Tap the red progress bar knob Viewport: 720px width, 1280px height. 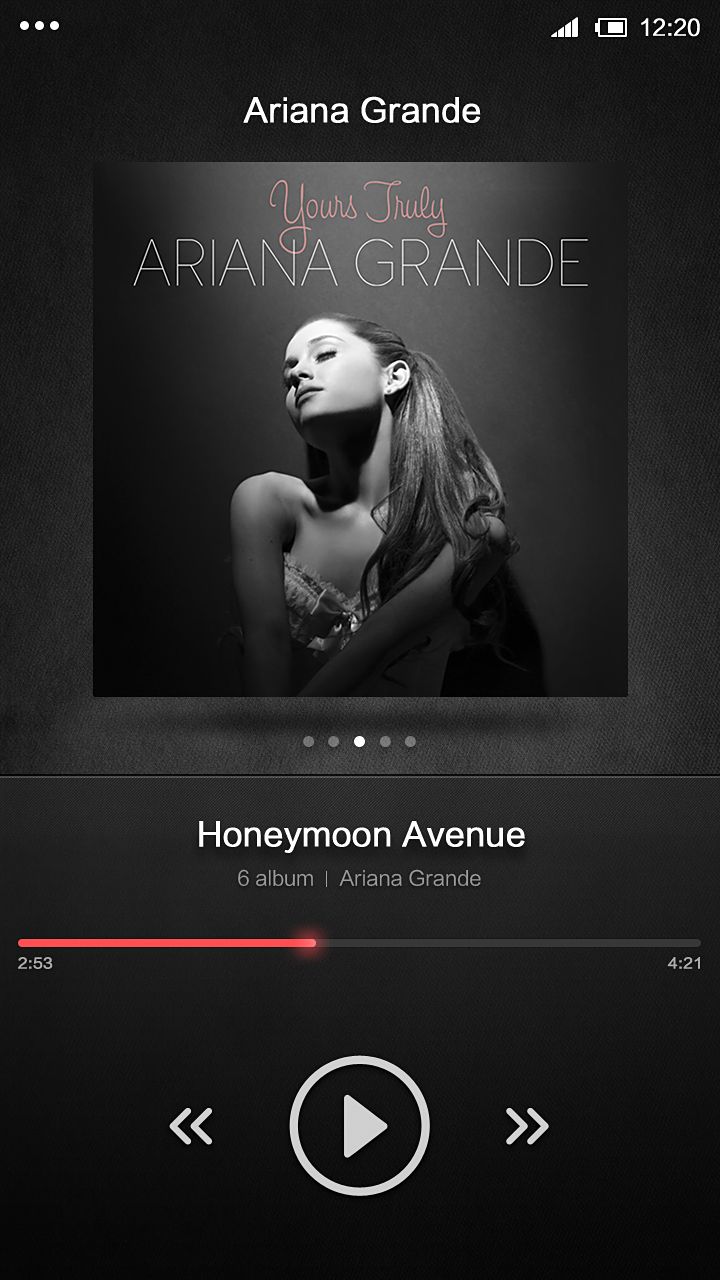[x=310, y=942]
